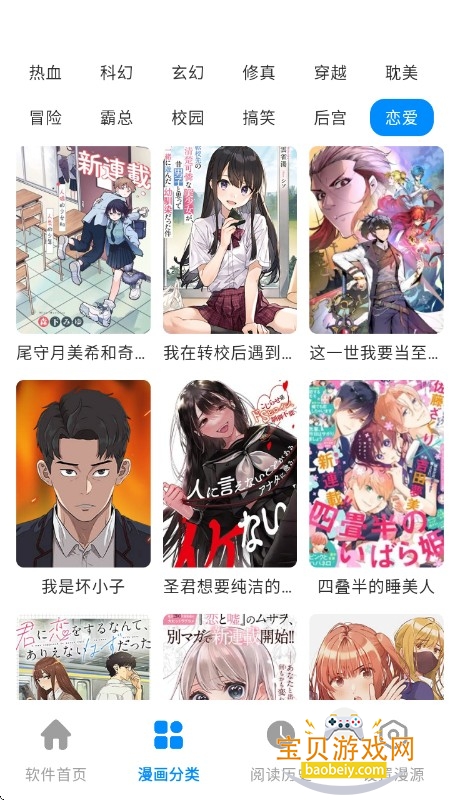Select the 热血 genre chip

(45, 72)
